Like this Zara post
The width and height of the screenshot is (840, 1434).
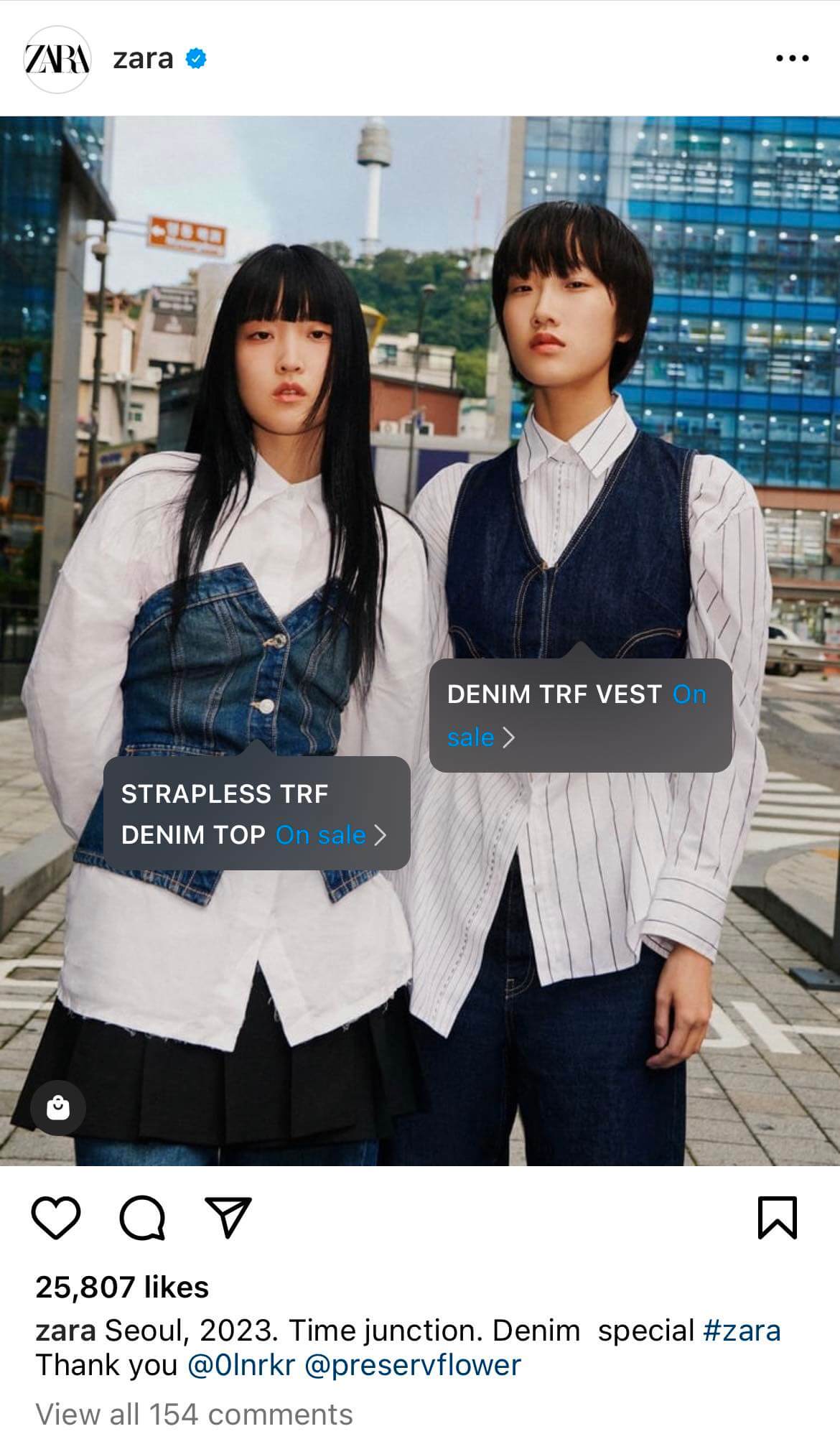coord(56,1217)
